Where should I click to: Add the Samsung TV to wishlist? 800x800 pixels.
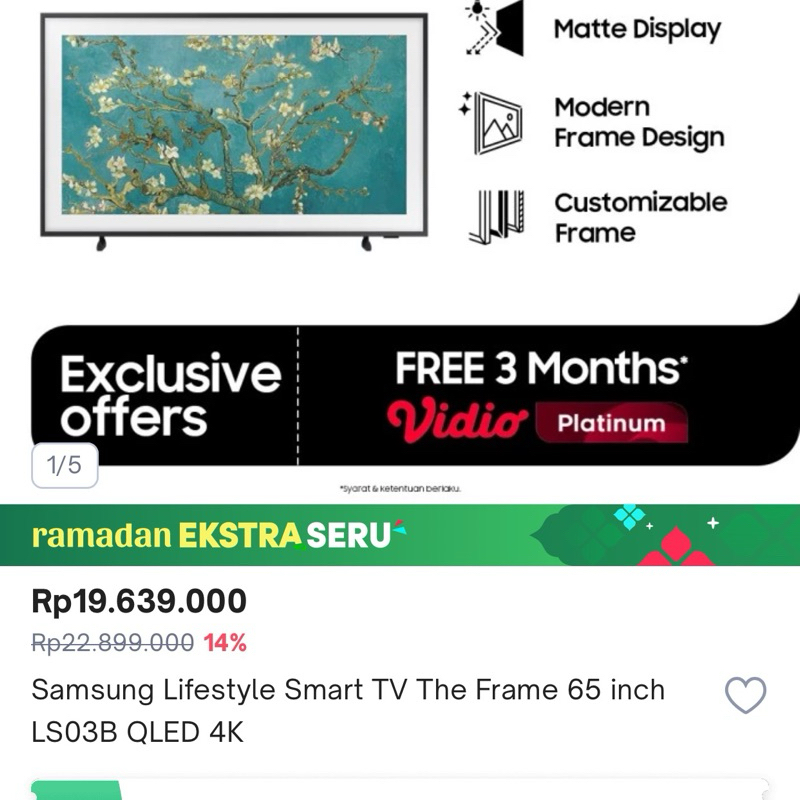pyautogui.click(x=745, y=695)
